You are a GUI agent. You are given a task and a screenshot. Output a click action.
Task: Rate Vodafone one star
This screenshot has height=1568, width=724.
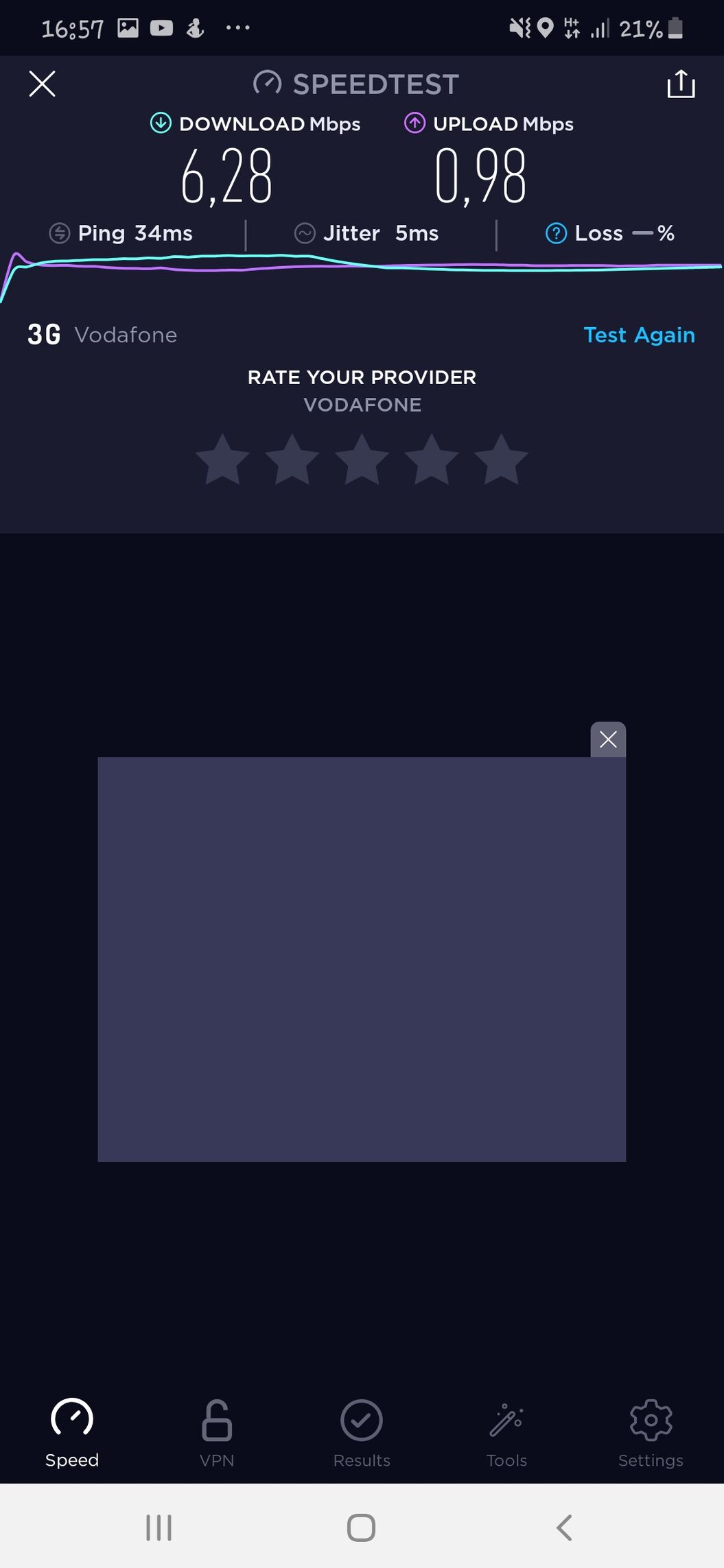pos(222,459)
